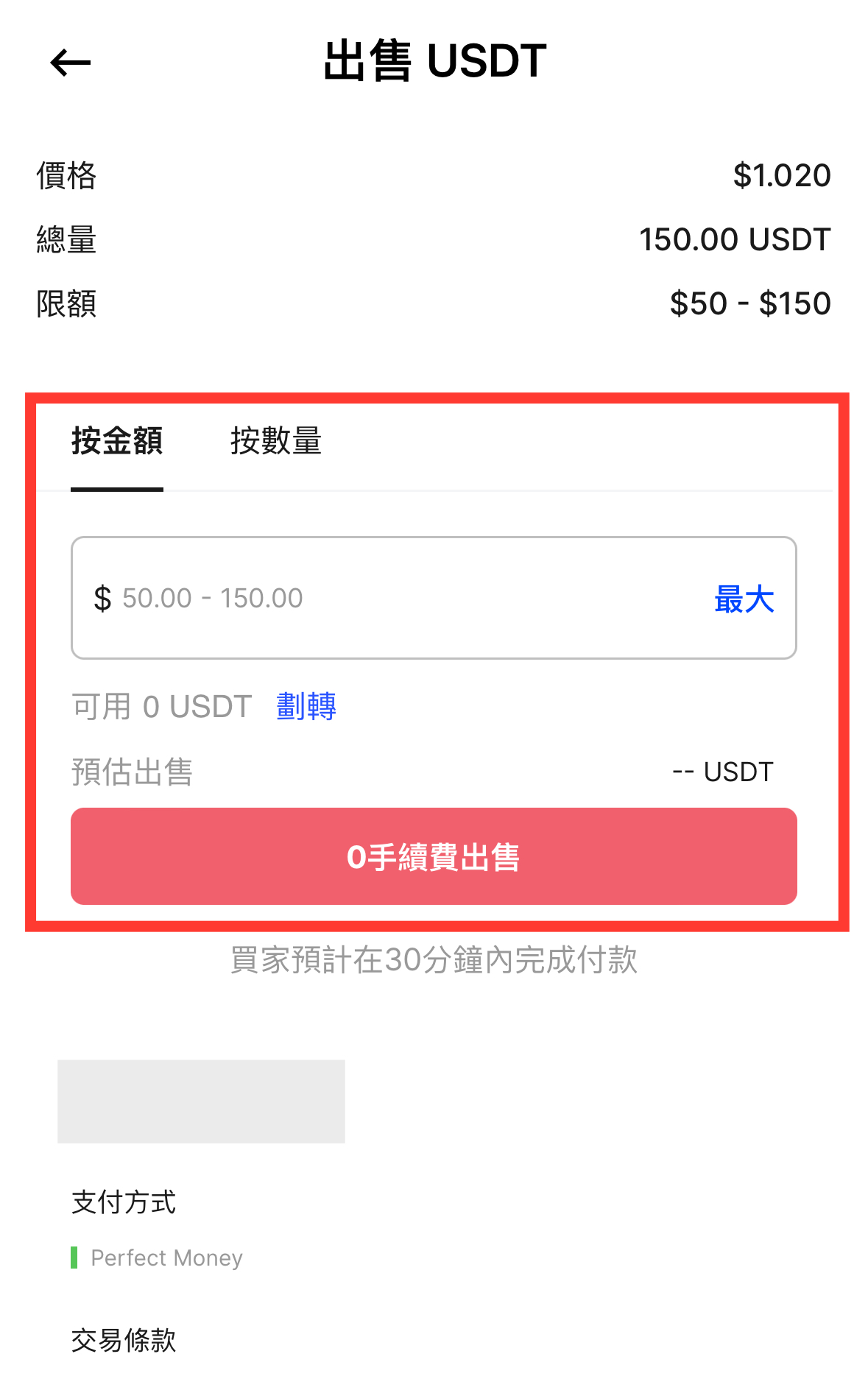
Task: Open the 劃轉 transfer link
Action: point(306,707)
